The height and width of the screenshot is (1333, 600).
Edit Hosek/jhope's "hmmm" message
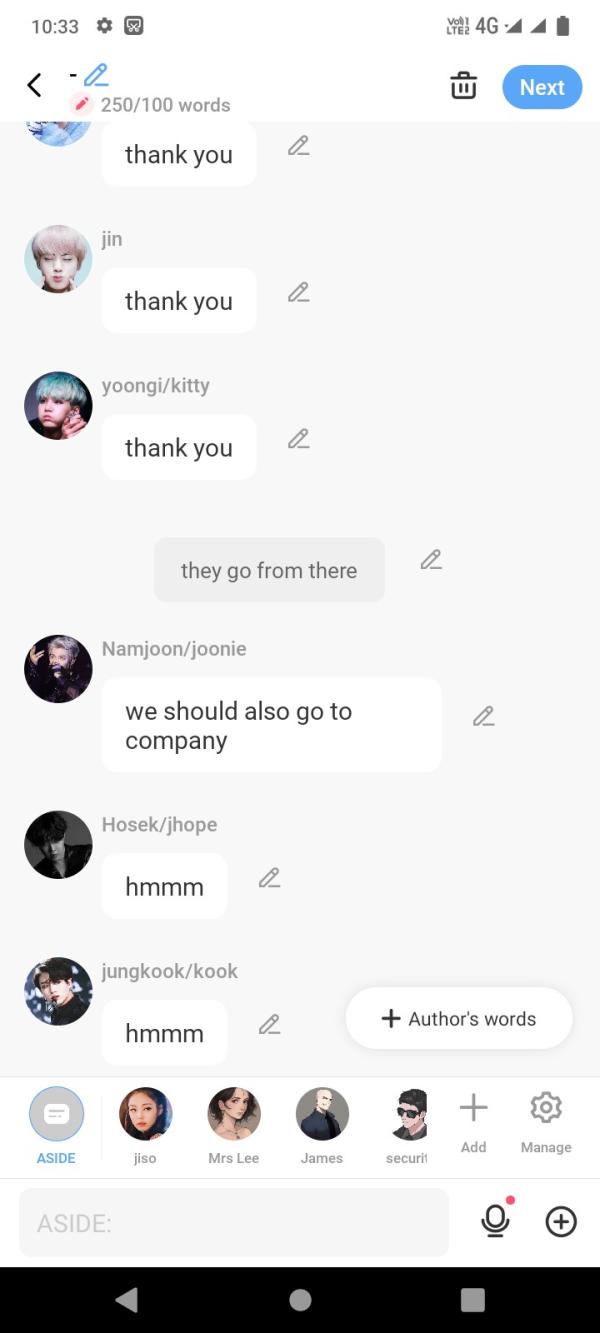coord(269,878)
